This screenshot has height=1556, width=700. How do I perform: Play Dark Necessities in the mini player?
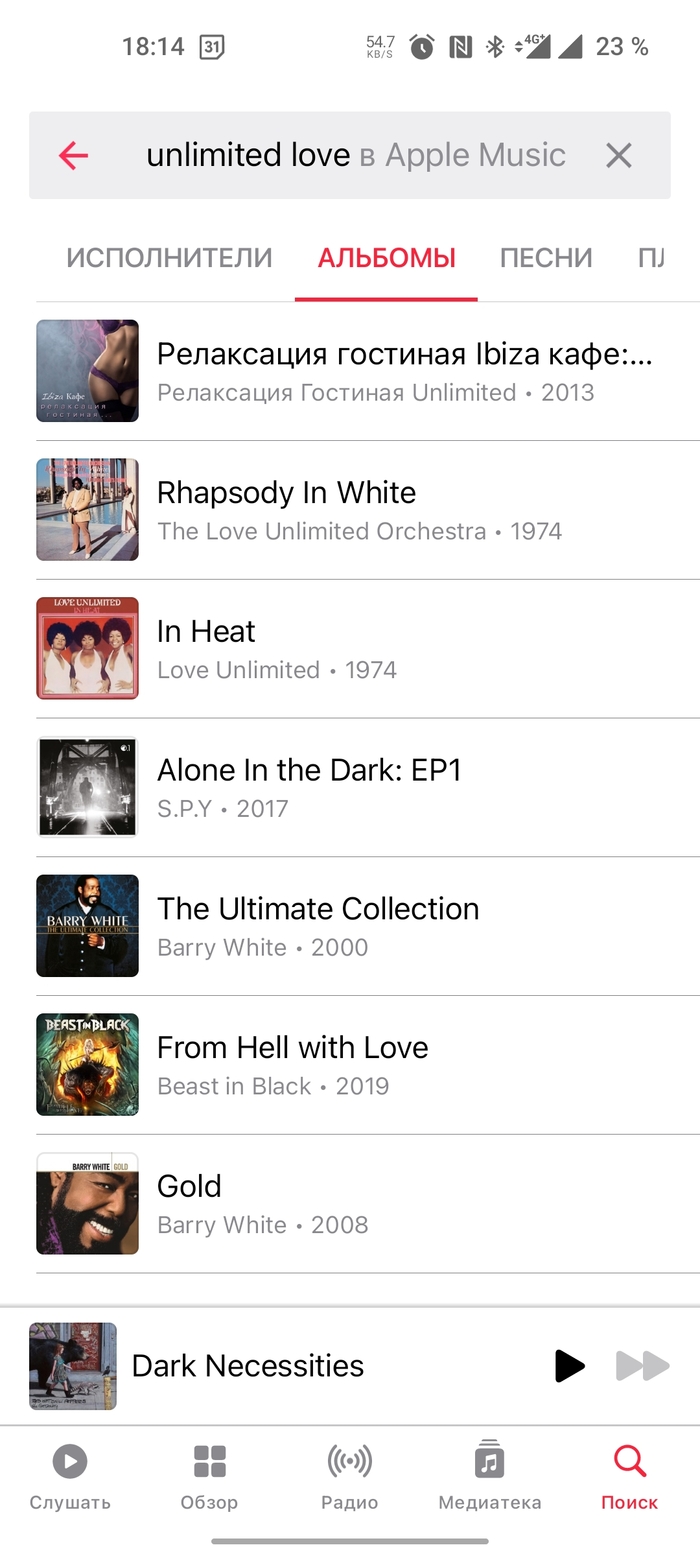pos(569,1365)
